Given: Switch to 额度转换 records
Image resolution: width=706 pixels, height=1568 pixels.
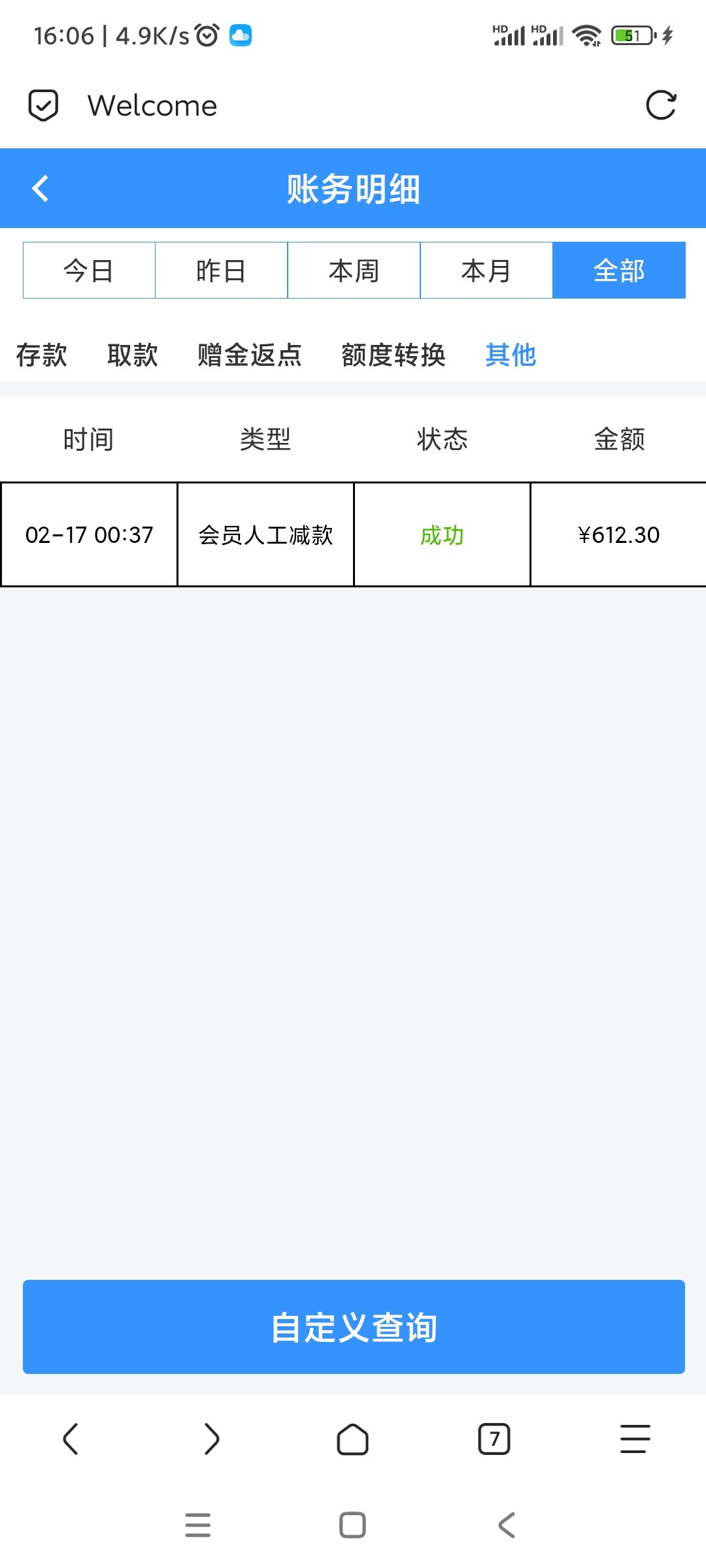Looking at the screenshot, I should pyautogui.click(x=394, y=355).
